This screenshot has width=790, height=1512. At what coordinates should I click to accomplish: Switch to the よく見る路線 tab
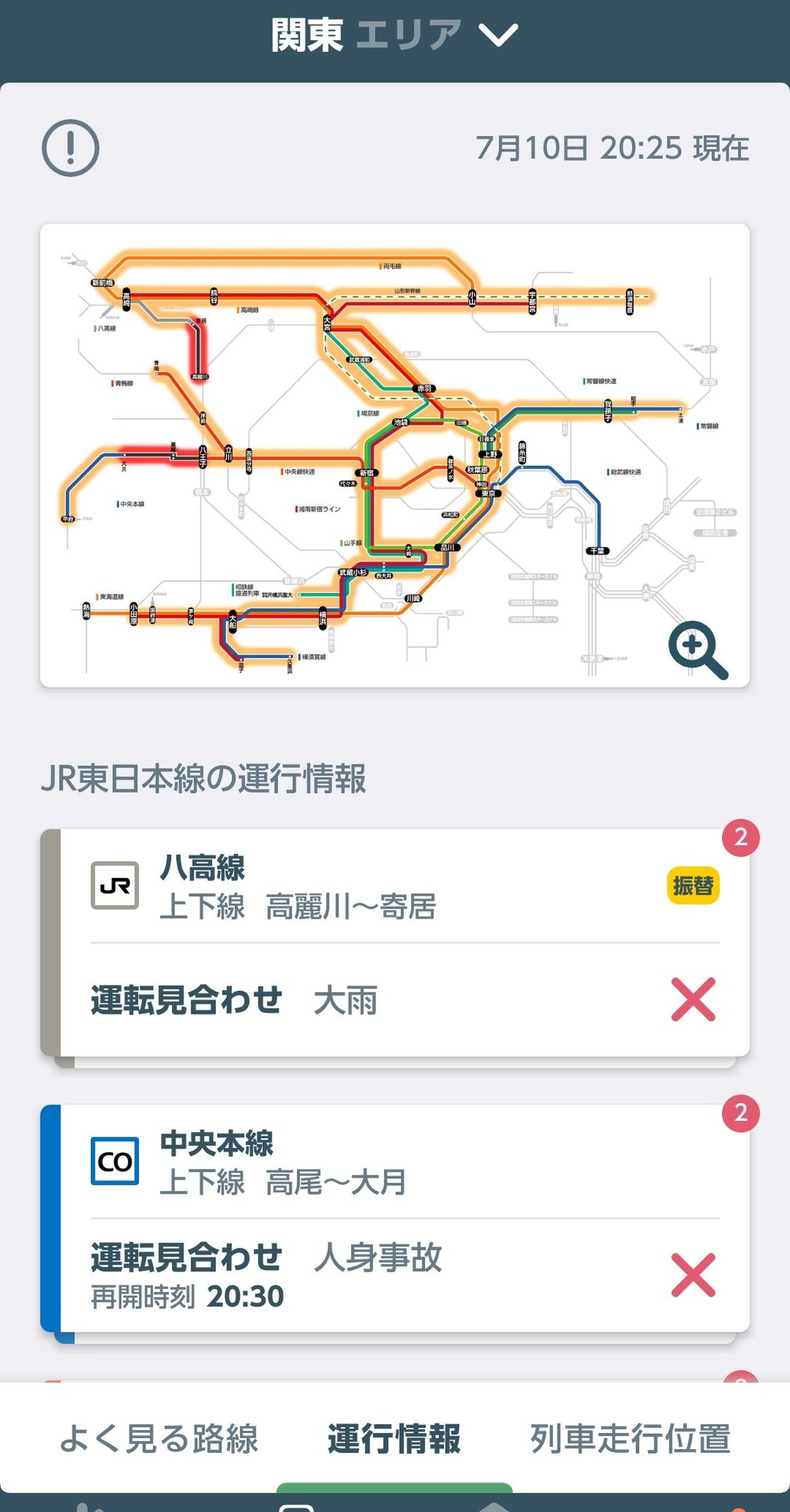tap(159, 1438)
